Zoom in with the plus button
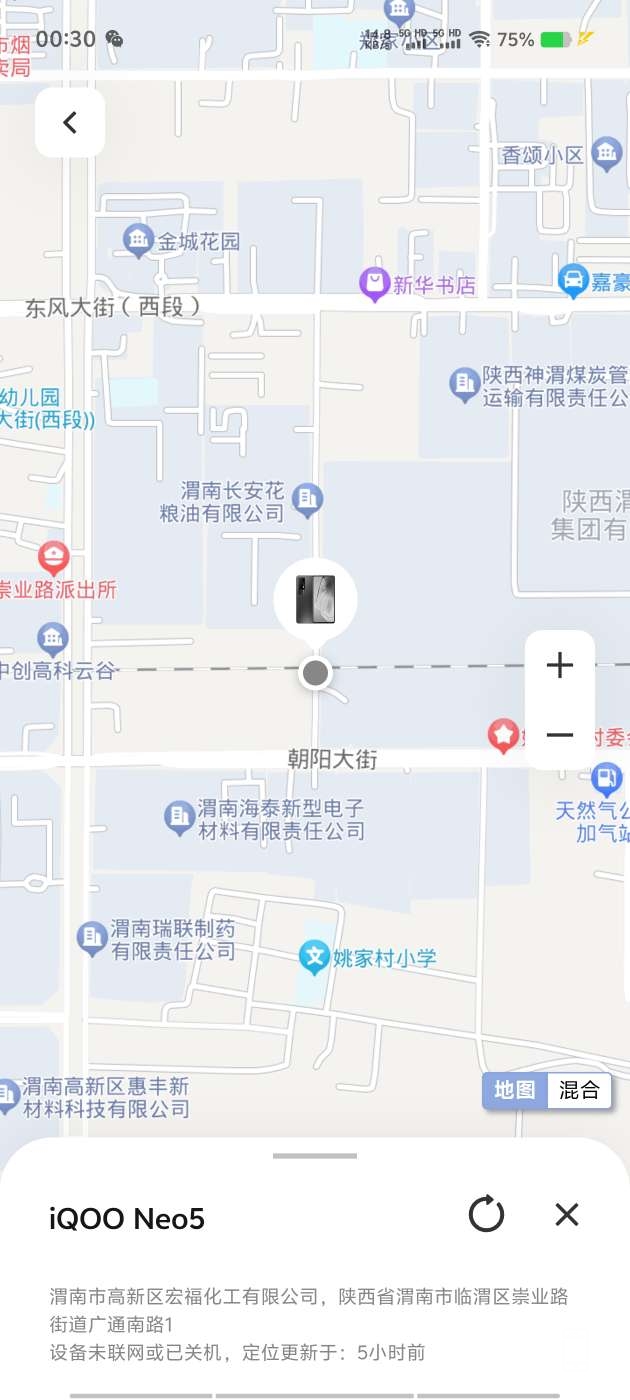Image resolution: width=630 pixels, height=1400 pixels. 560,665
